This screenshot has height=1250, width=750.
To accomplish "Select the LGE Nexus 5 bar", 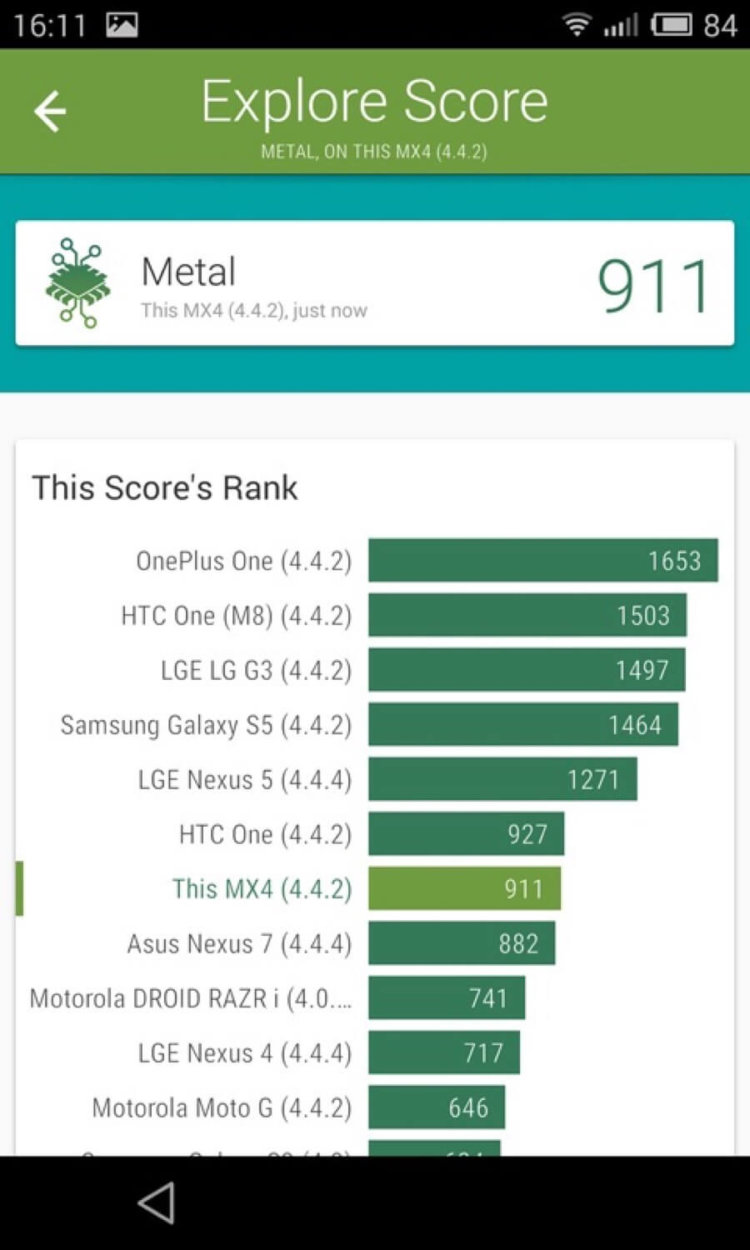I will tap(503, 779).
